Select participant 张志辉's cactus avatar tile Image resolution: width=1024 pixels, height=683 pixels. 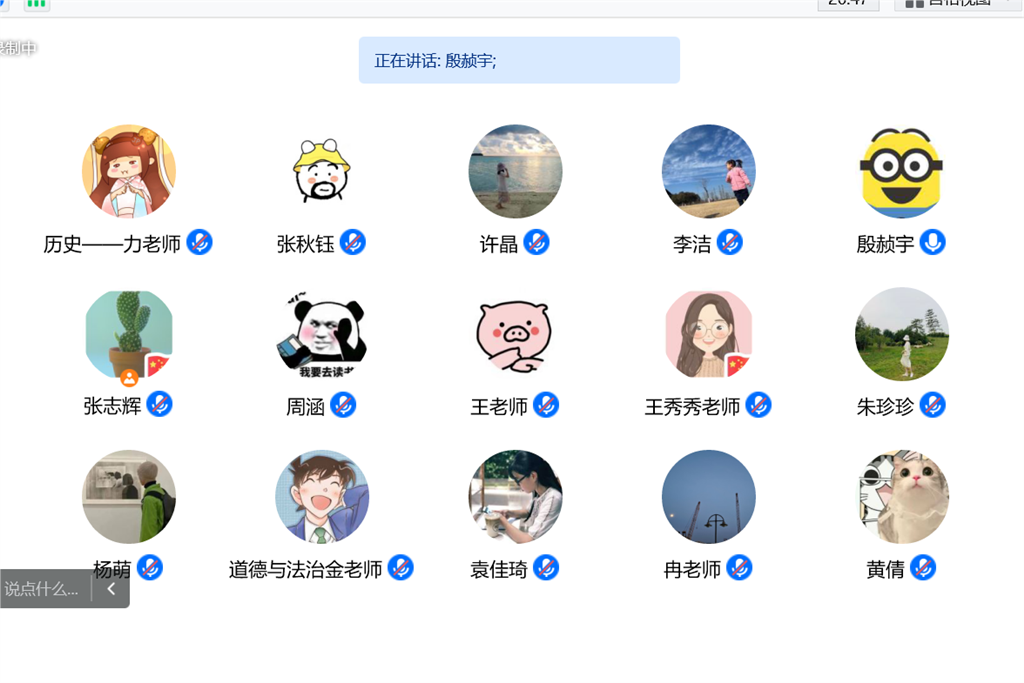click(129, 335)
